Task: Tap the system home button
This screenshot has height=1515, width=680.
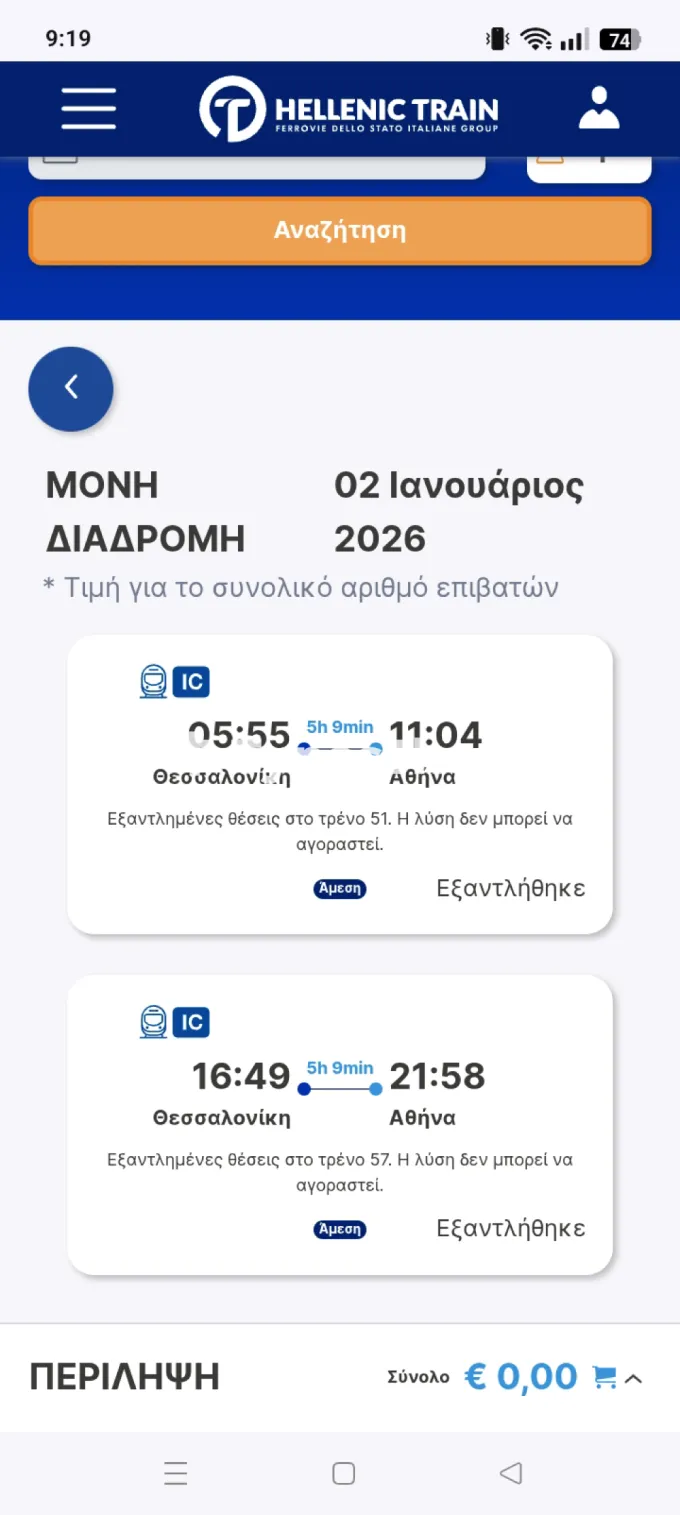Action: [x=343, y=1473]
